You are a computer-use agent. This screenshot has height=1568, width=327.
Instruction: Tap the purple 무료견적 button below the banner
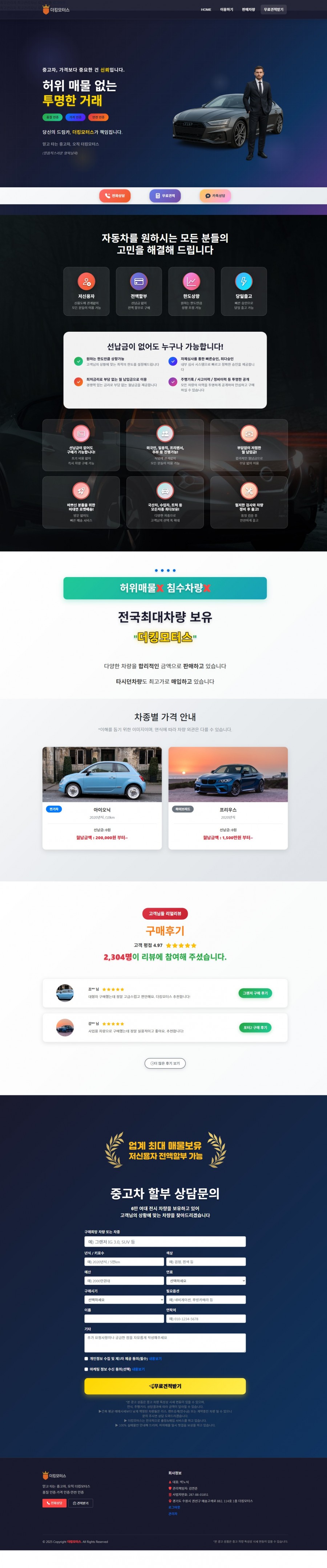click(165, 195)
